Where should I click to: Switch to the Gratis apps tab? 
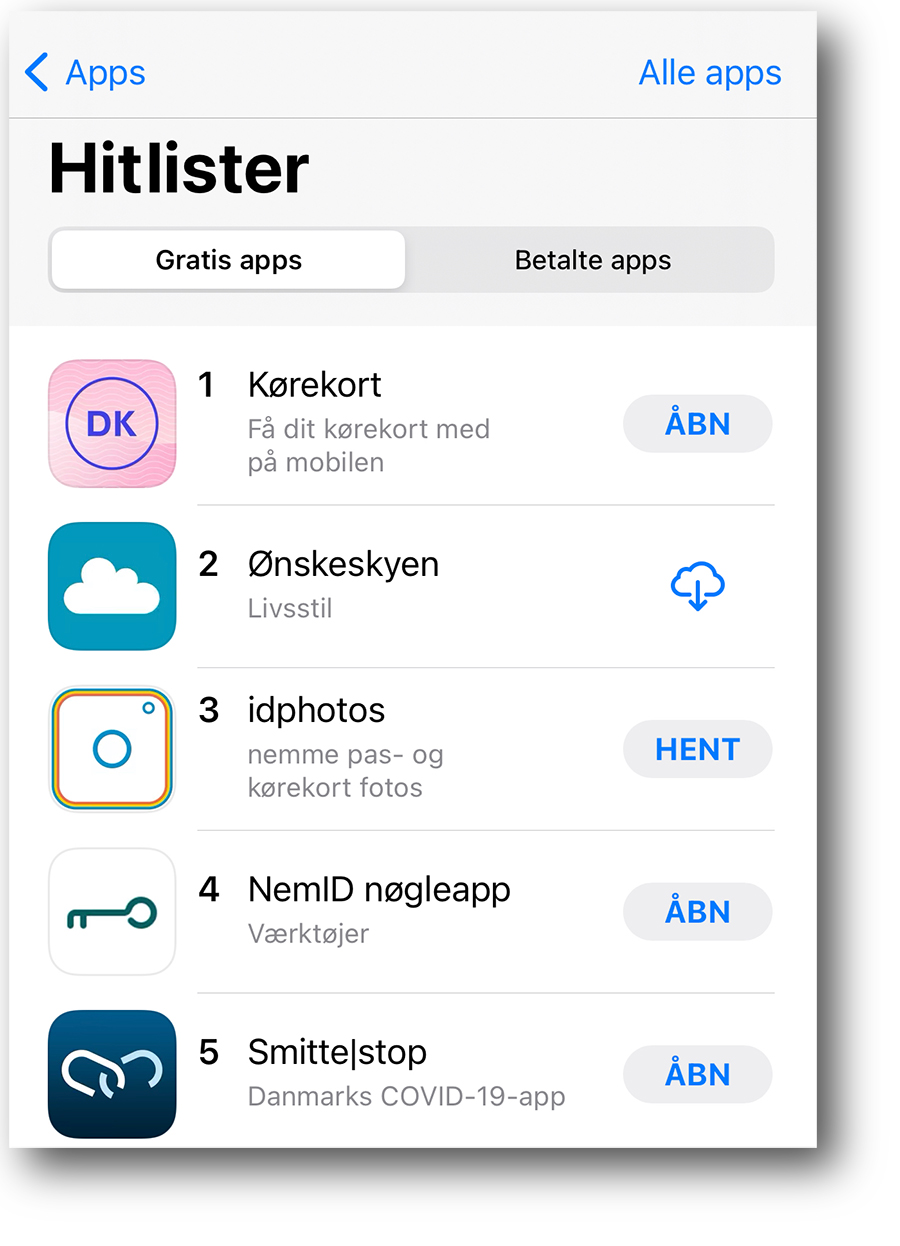pyautogui.click(x=228, y=261)
